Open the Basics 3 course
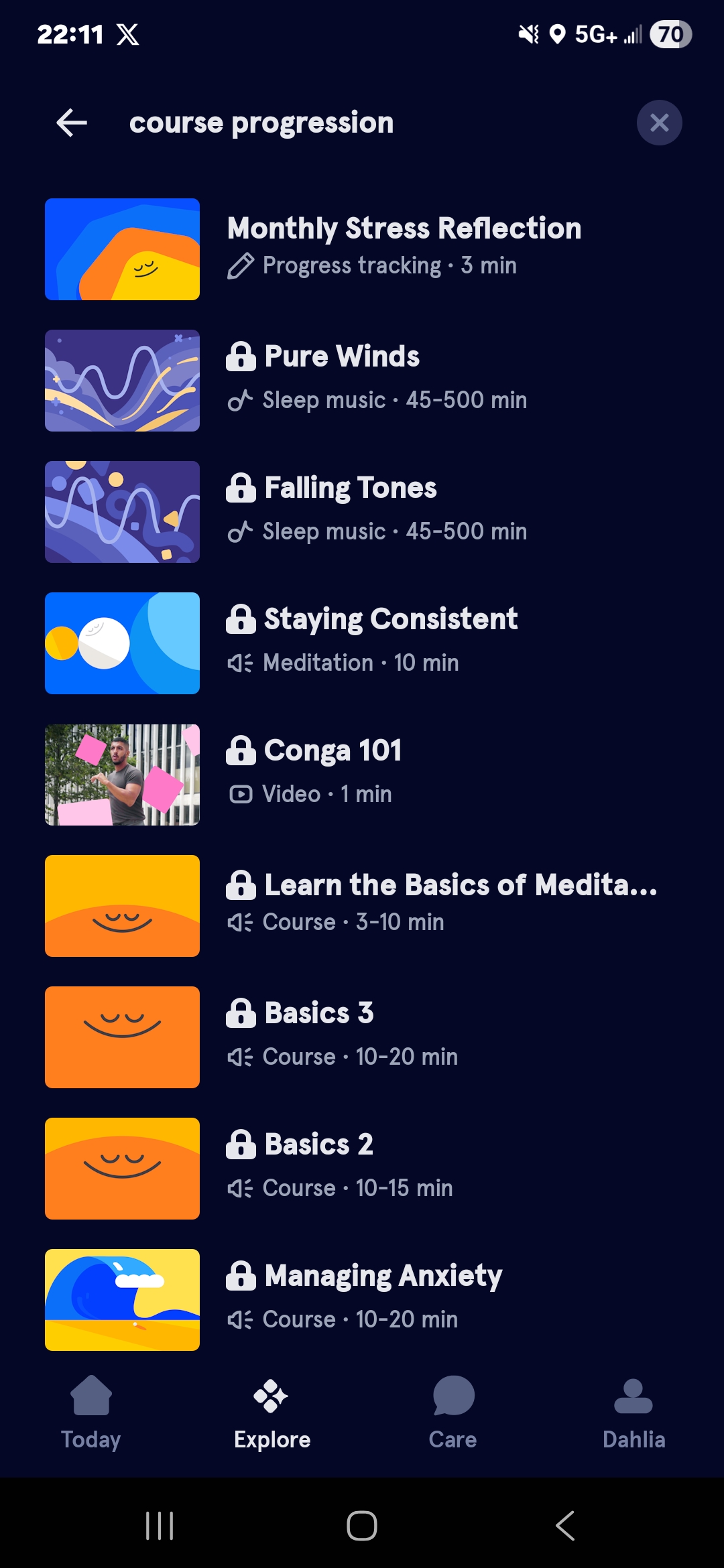The width and height of the screenshot is (724, 1568). pos(362,1037)
